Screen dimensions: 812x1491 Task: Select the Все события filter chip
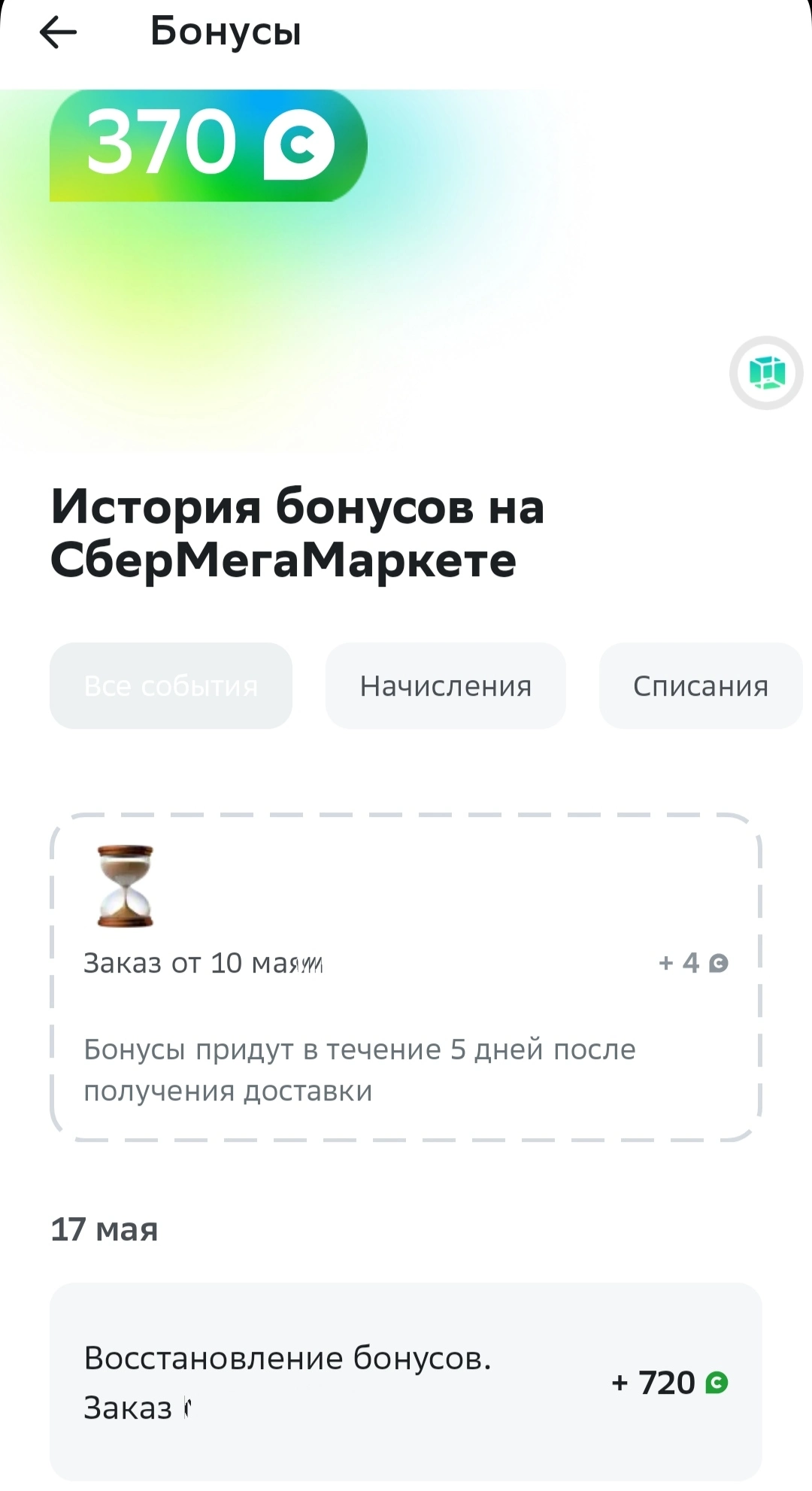click(171, 685)
